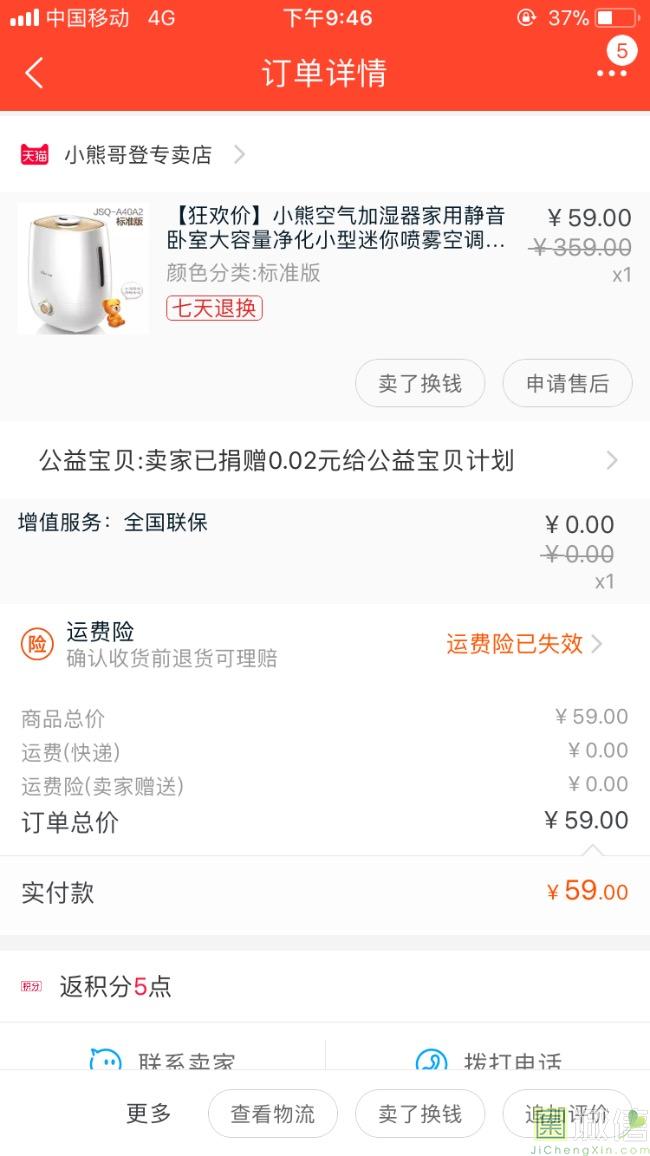Tap 查看物流 to track the shipment
The height and width of the screenshot is (1156, 650).
pyautogui.click(x=272, y=1114)
